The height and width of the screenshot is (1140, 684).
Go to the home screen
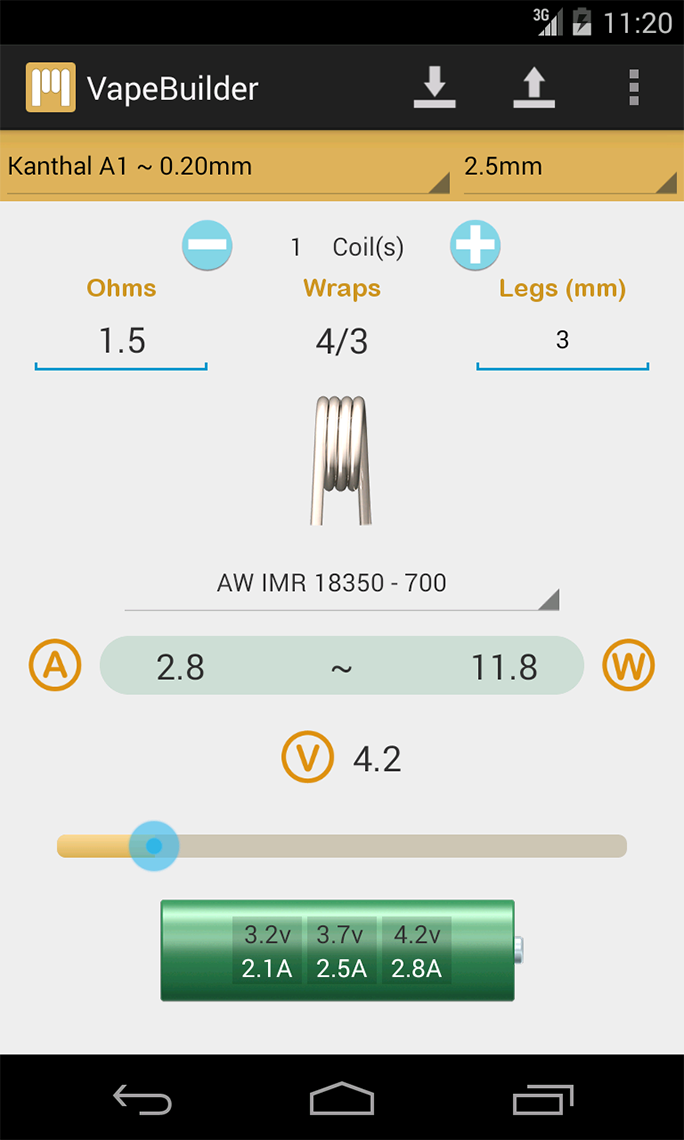(x=341, y=1100)
